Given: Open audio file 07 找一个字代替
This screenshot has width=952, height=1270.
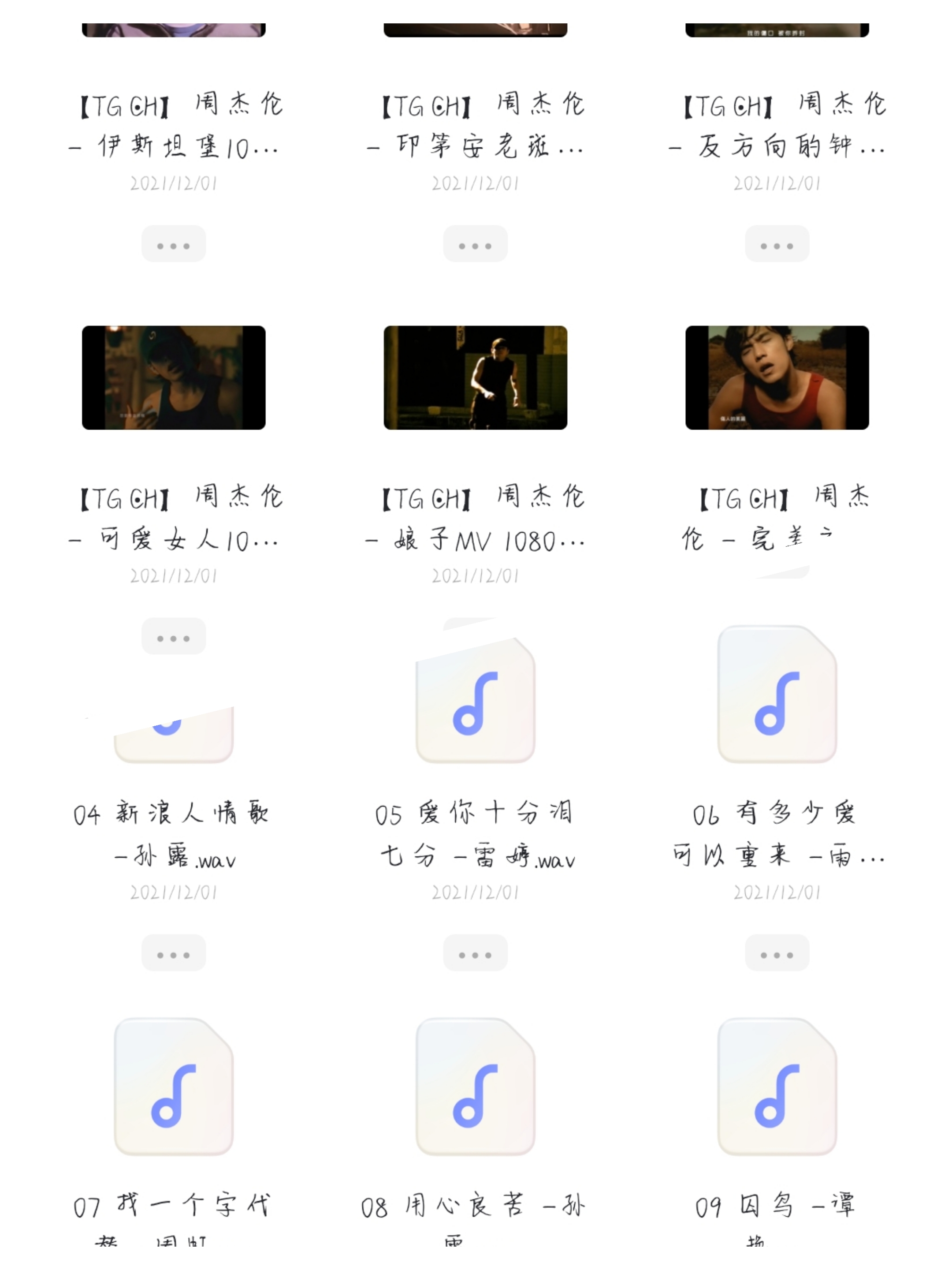Looking at the screenshot, I should tap(173, 1087).
